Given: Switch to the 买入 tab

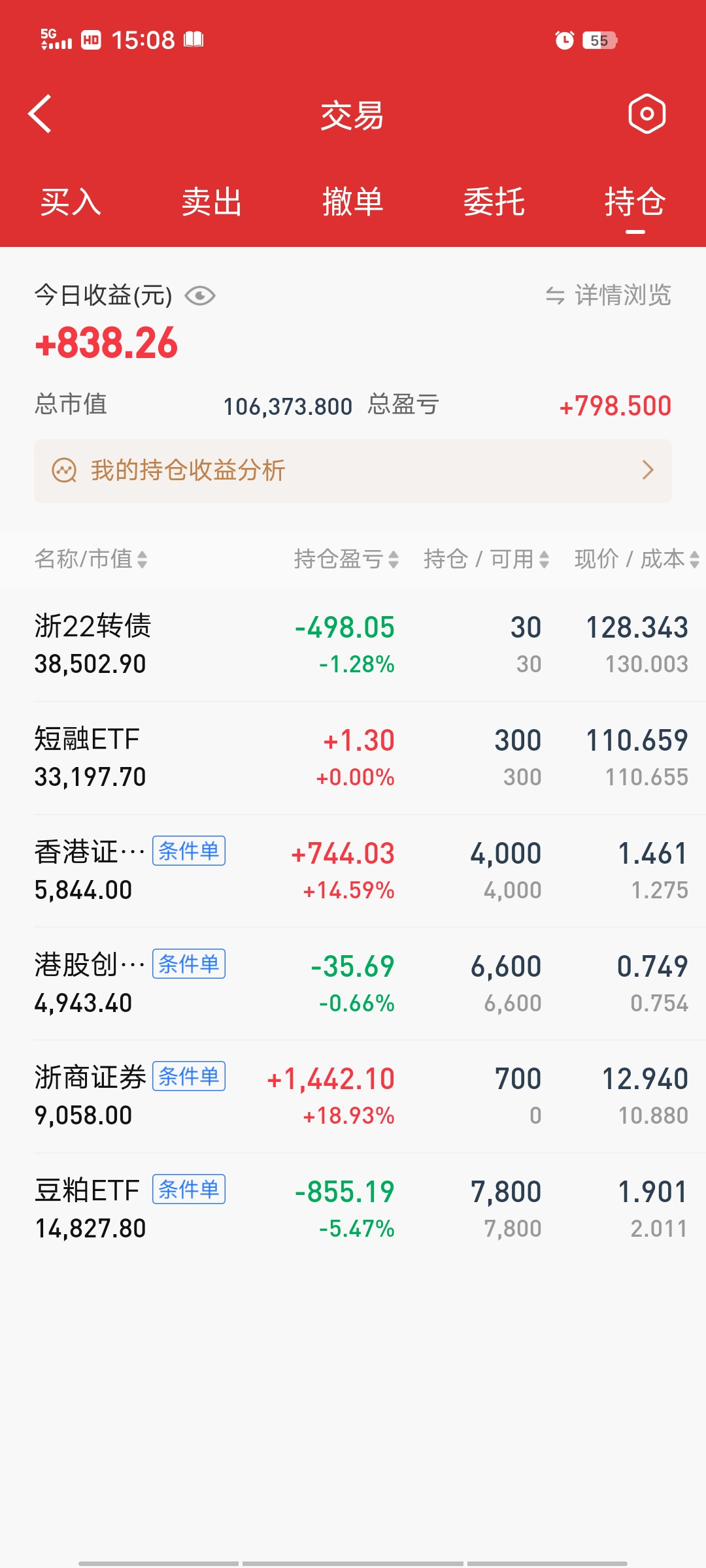Looking at the screenshot, I should 71,202.
